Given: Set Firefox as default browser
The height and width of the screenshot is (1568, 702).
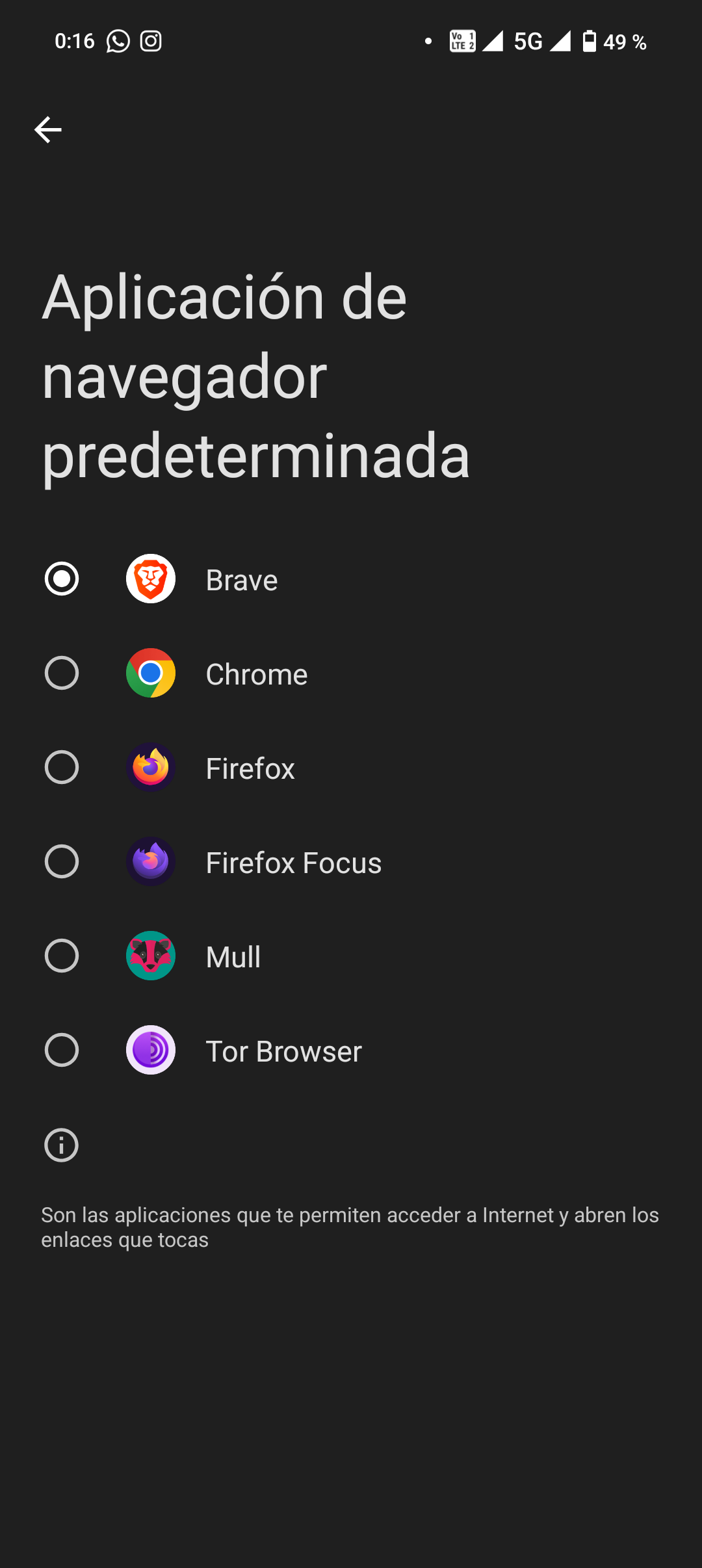Looking at the screenshot, I should (62, 767).
